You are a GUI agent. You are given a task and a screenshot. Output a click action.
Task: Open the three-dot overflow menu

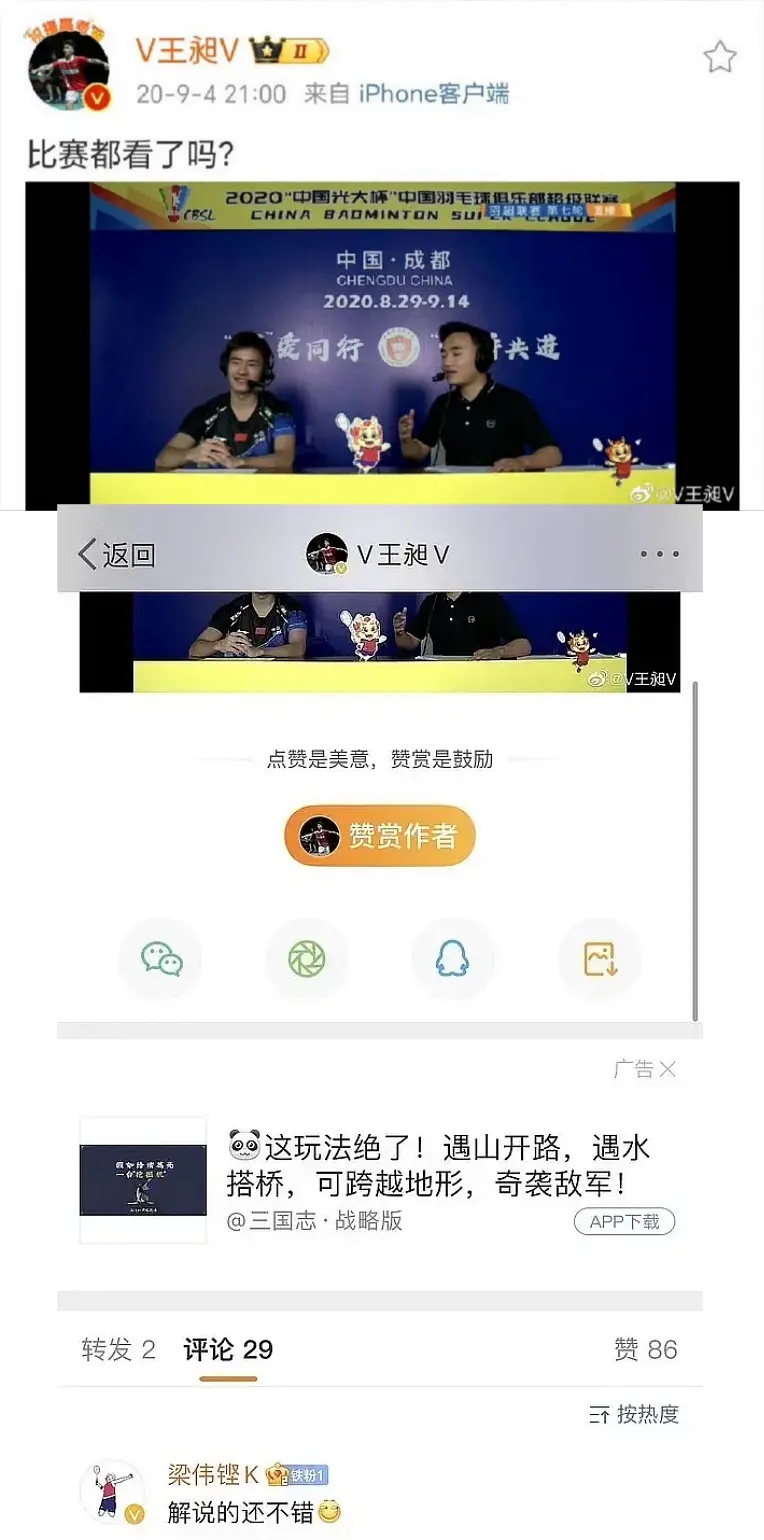click(660, 554)
